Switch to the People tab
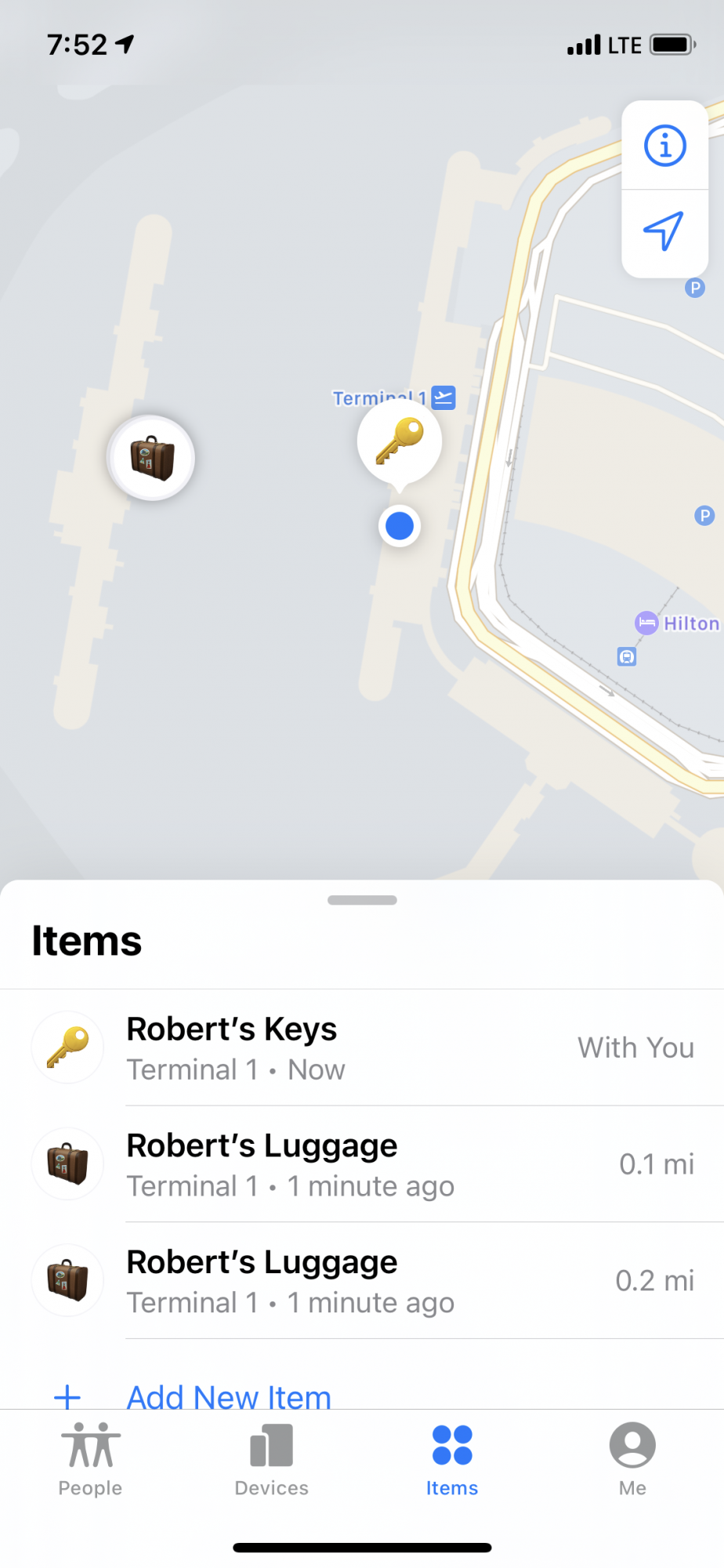724x1568 pixels. [x=90, y=1460]
